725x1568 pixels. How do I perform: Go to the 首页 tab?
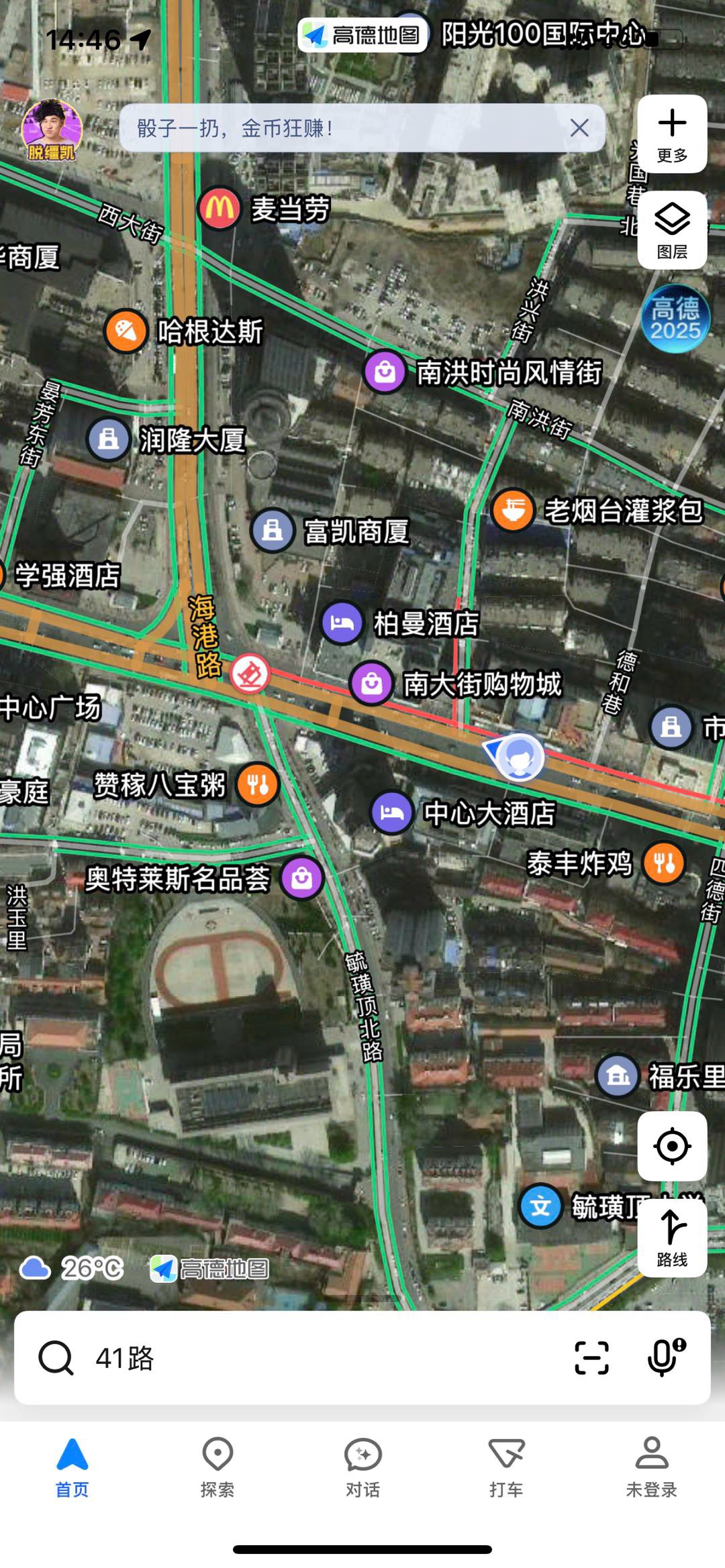pyautogui.click(x=72, y=1469)
